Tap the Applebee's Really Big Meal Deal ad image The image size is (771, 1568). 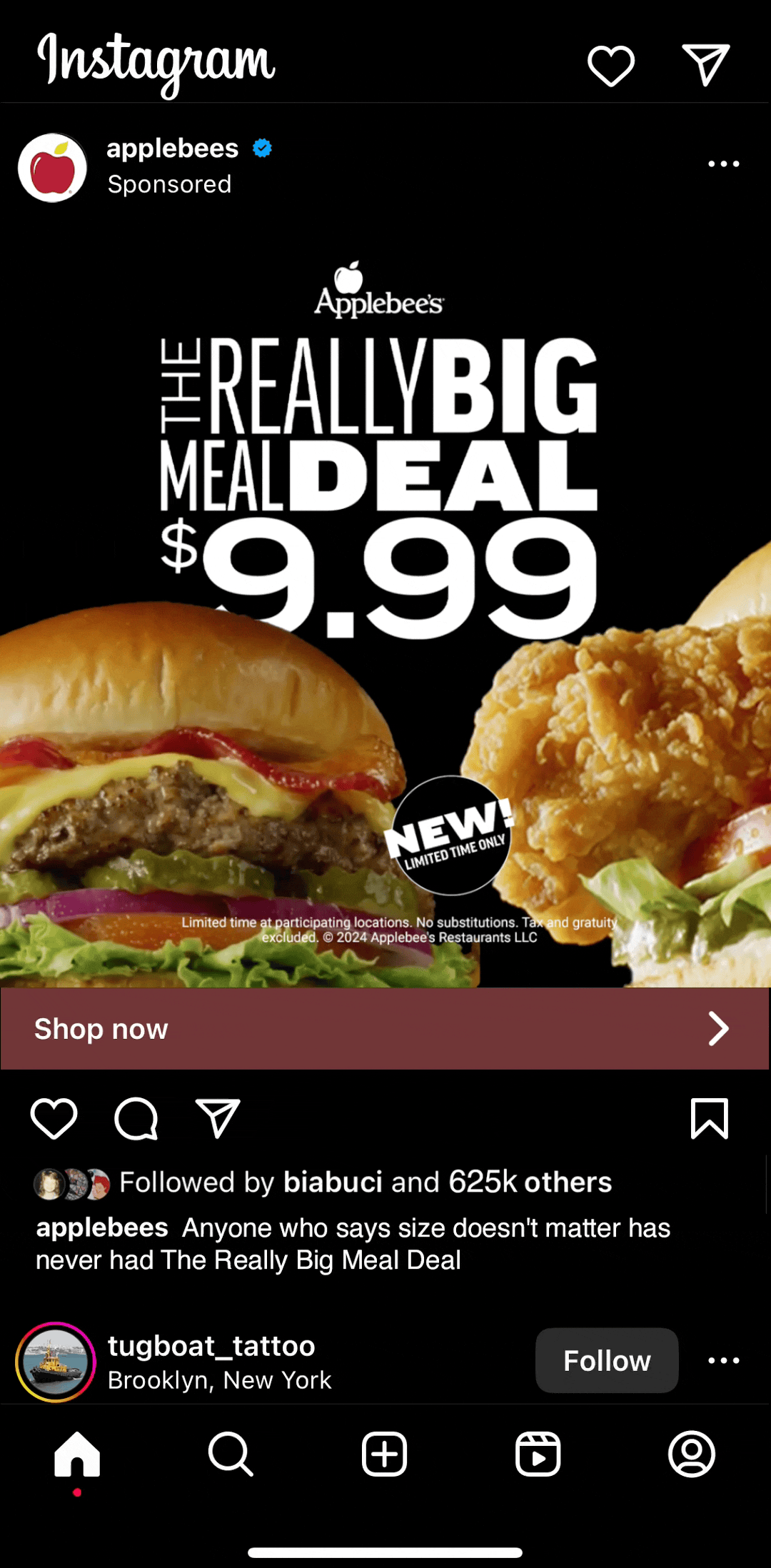click(385, 607)
